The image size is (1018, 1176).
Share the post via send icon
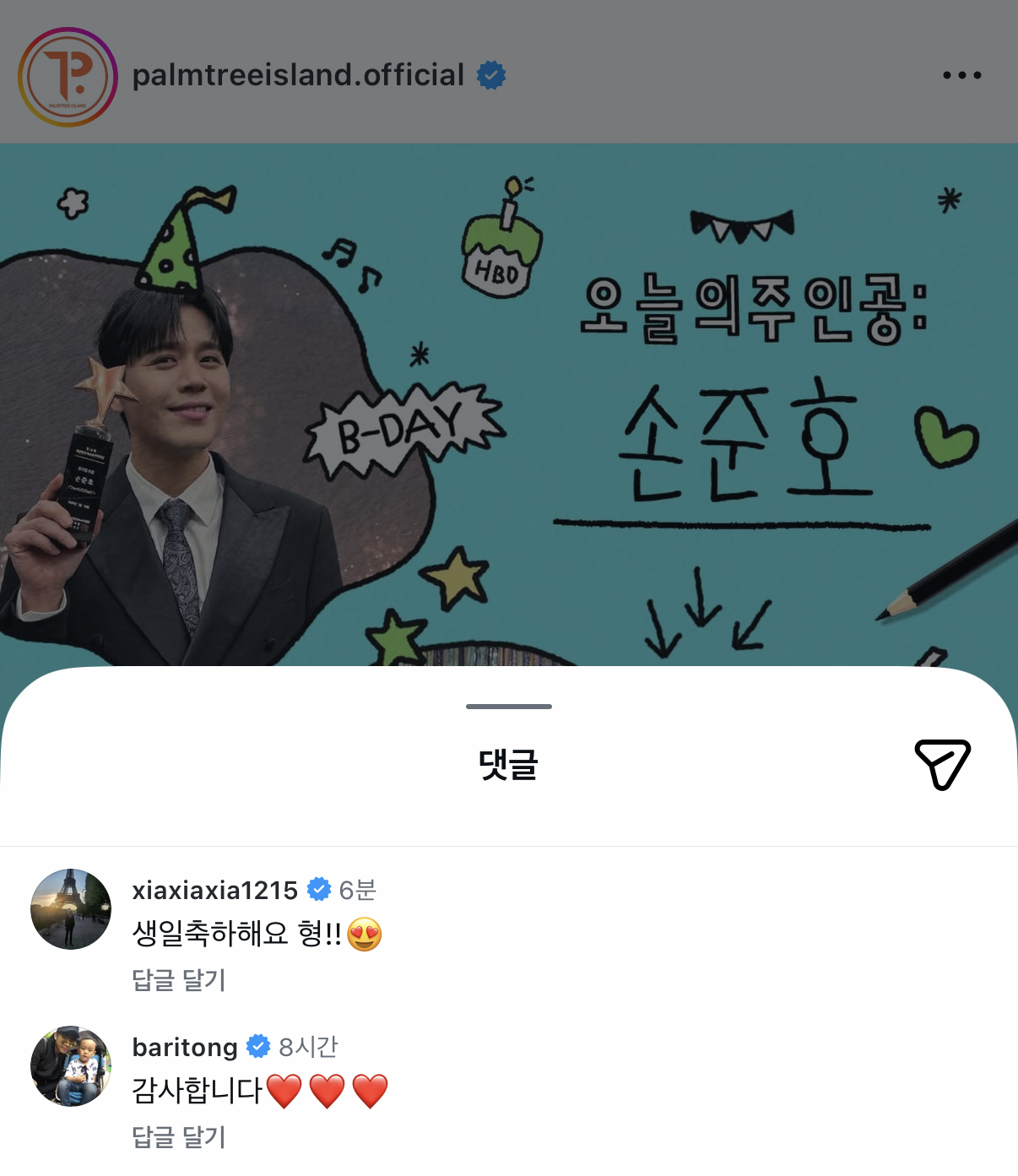(x=942, y=764)
